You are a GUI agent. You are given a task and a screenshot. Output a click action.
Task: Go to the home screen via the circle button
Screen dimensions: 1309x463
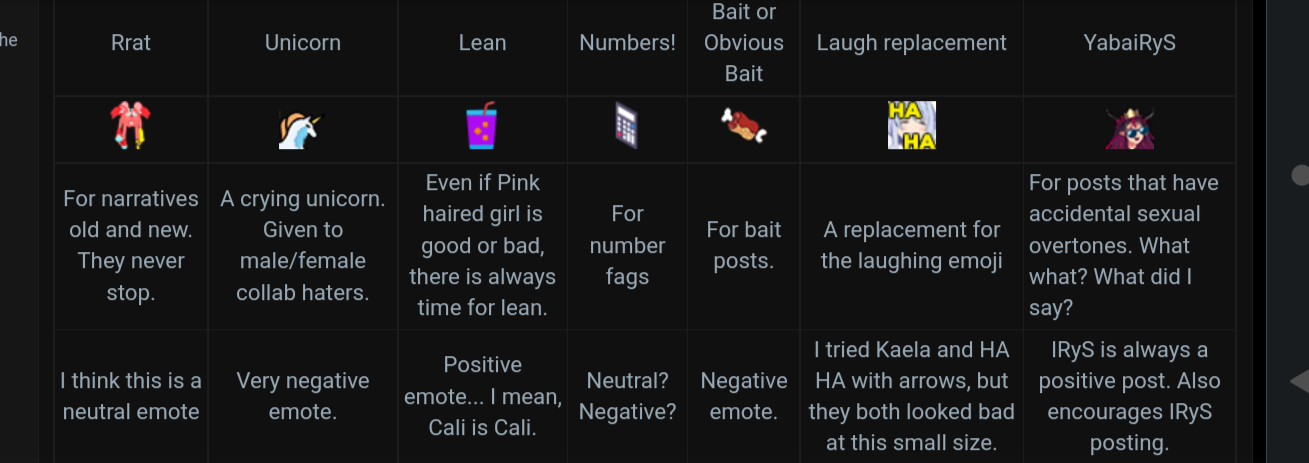tap(1300, 175)
